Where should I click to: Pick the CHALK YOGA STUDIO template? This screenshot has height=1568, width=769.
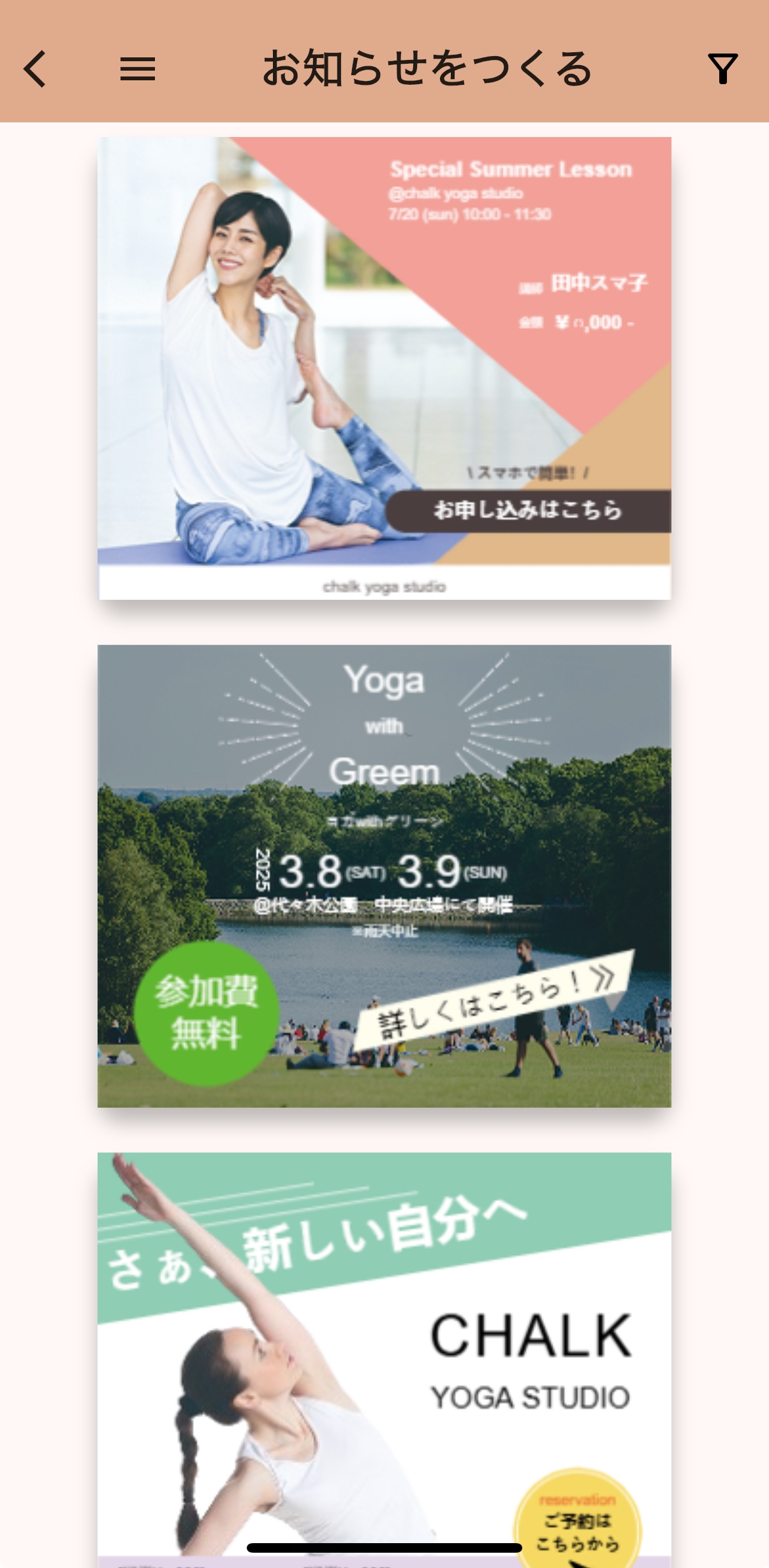coord(384,1358)
